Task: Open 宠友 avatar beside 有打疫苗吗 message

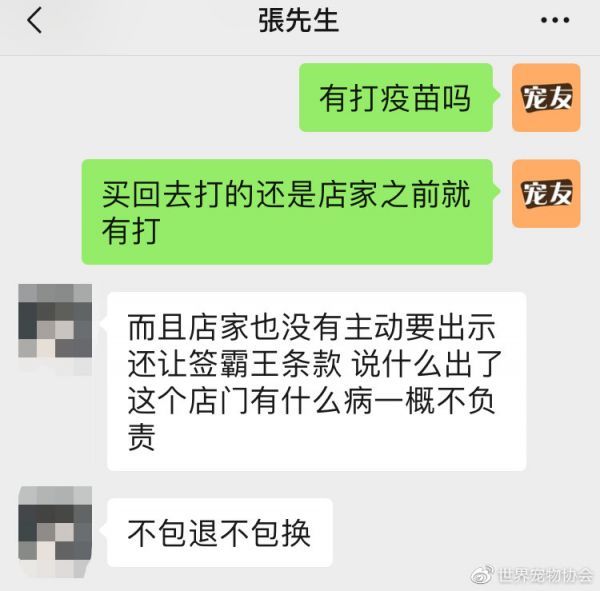Action: tap(545, 97)
